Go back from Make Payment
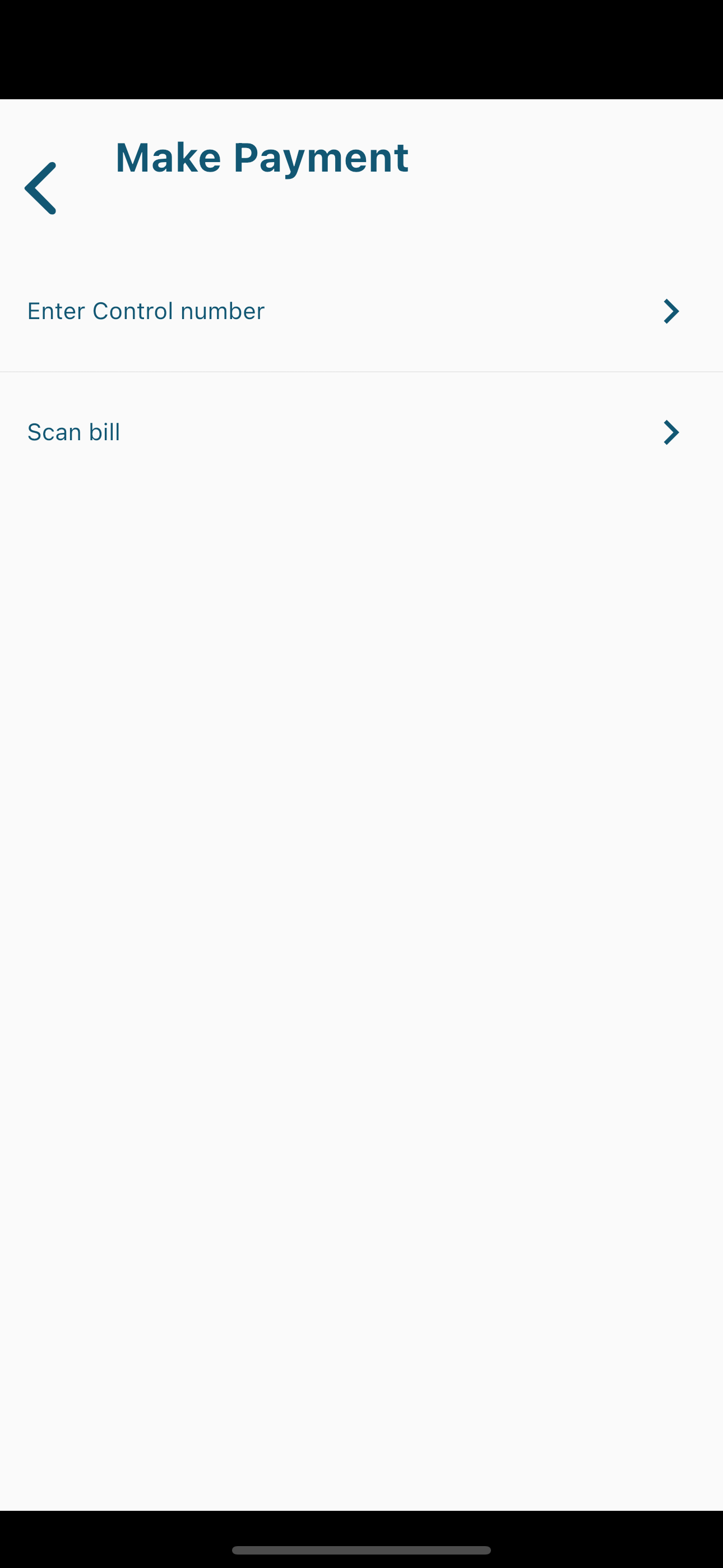The image size is (723, 1568). [40, 188]
